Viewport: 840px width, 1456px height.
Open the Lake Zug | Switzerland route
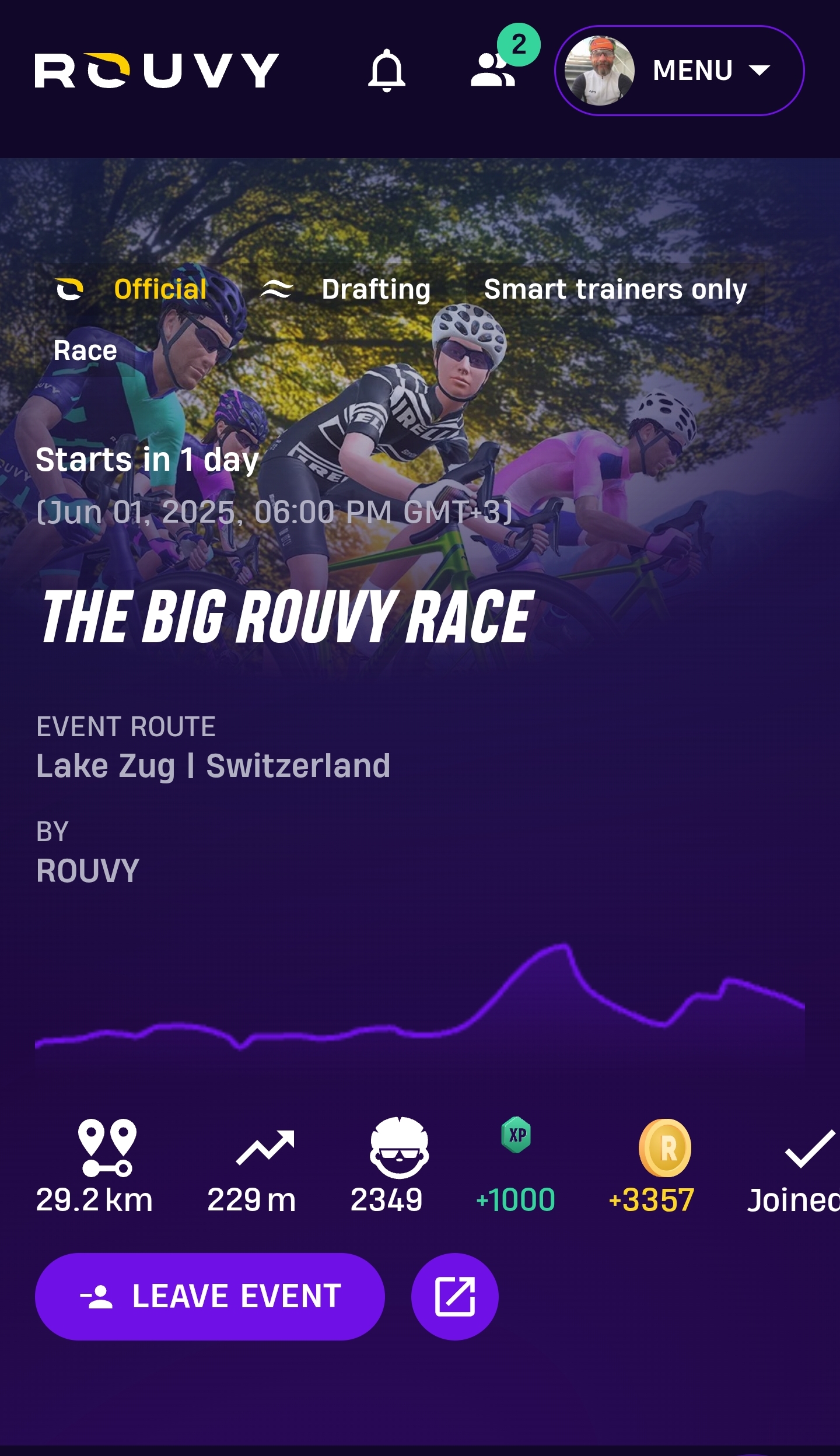(213, 765)
